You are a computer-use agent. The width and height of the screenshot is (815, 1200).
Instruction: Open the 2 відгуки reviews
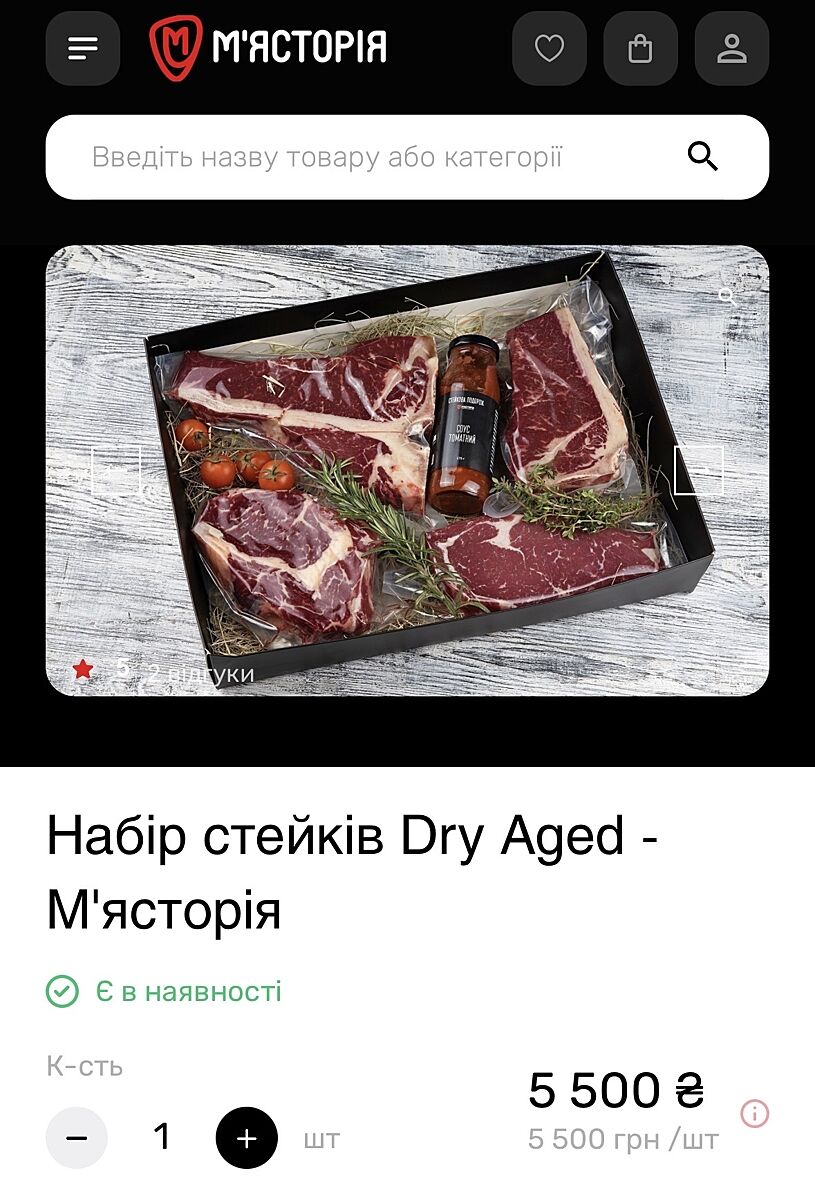coord(200,673)
